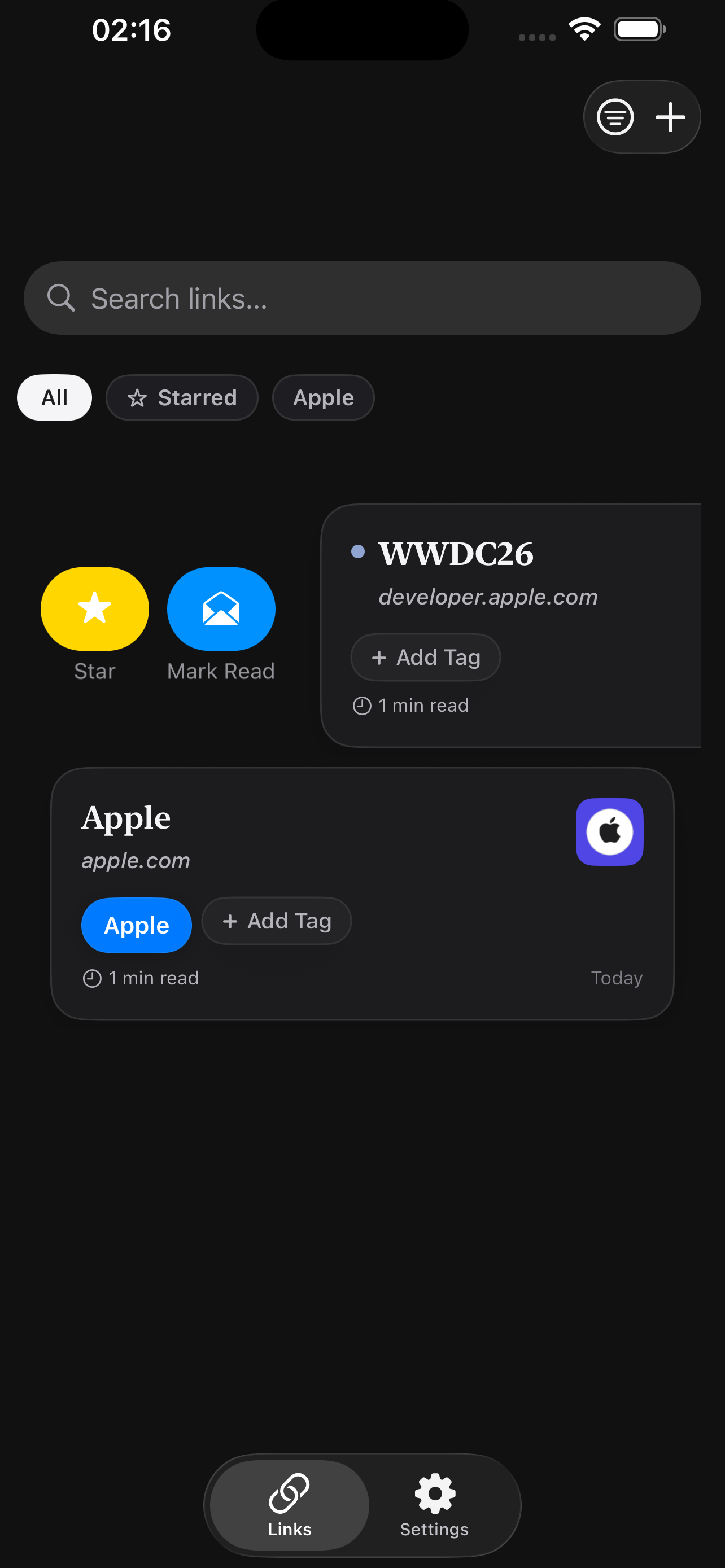Tap the blue Mark Read envelope icon

[220, 608]
